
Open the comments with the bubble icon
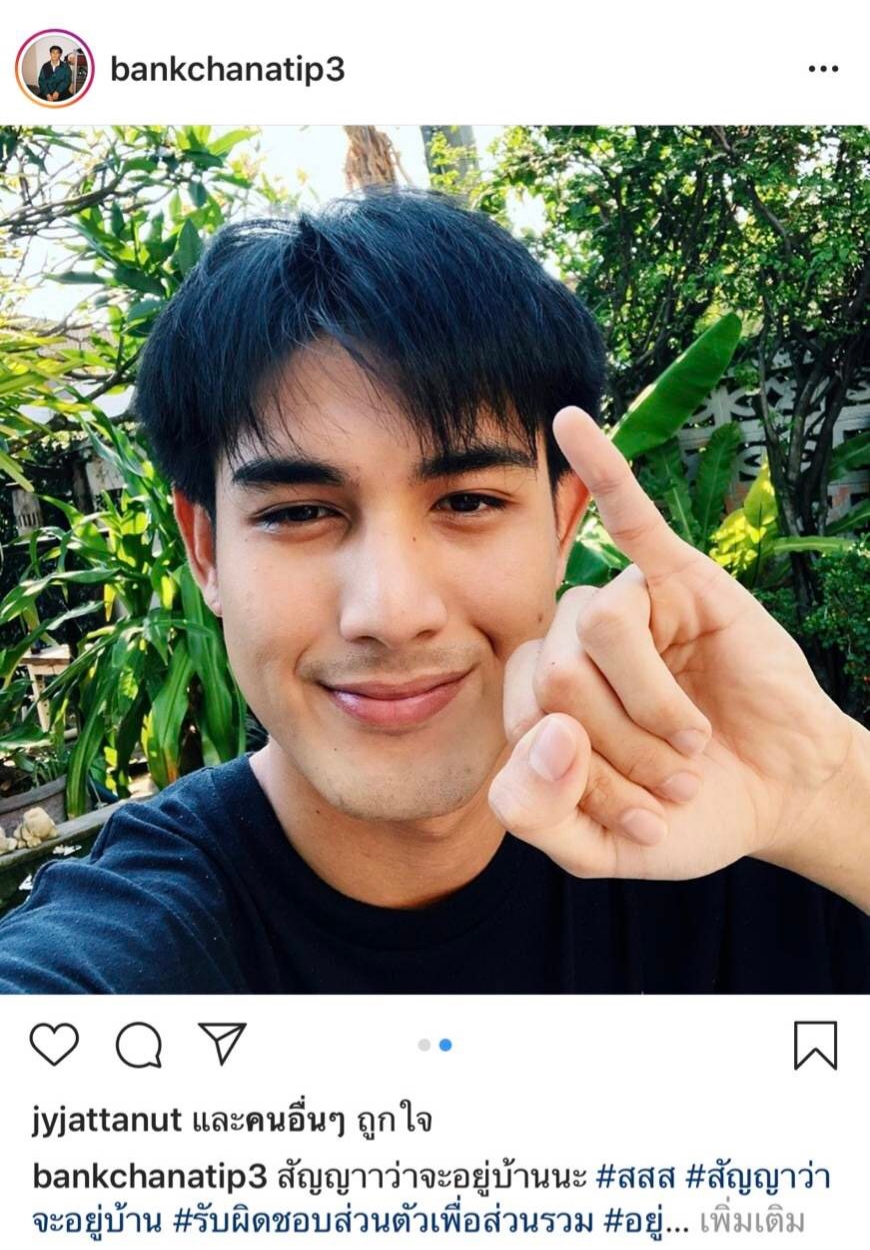coord(138,1045)
